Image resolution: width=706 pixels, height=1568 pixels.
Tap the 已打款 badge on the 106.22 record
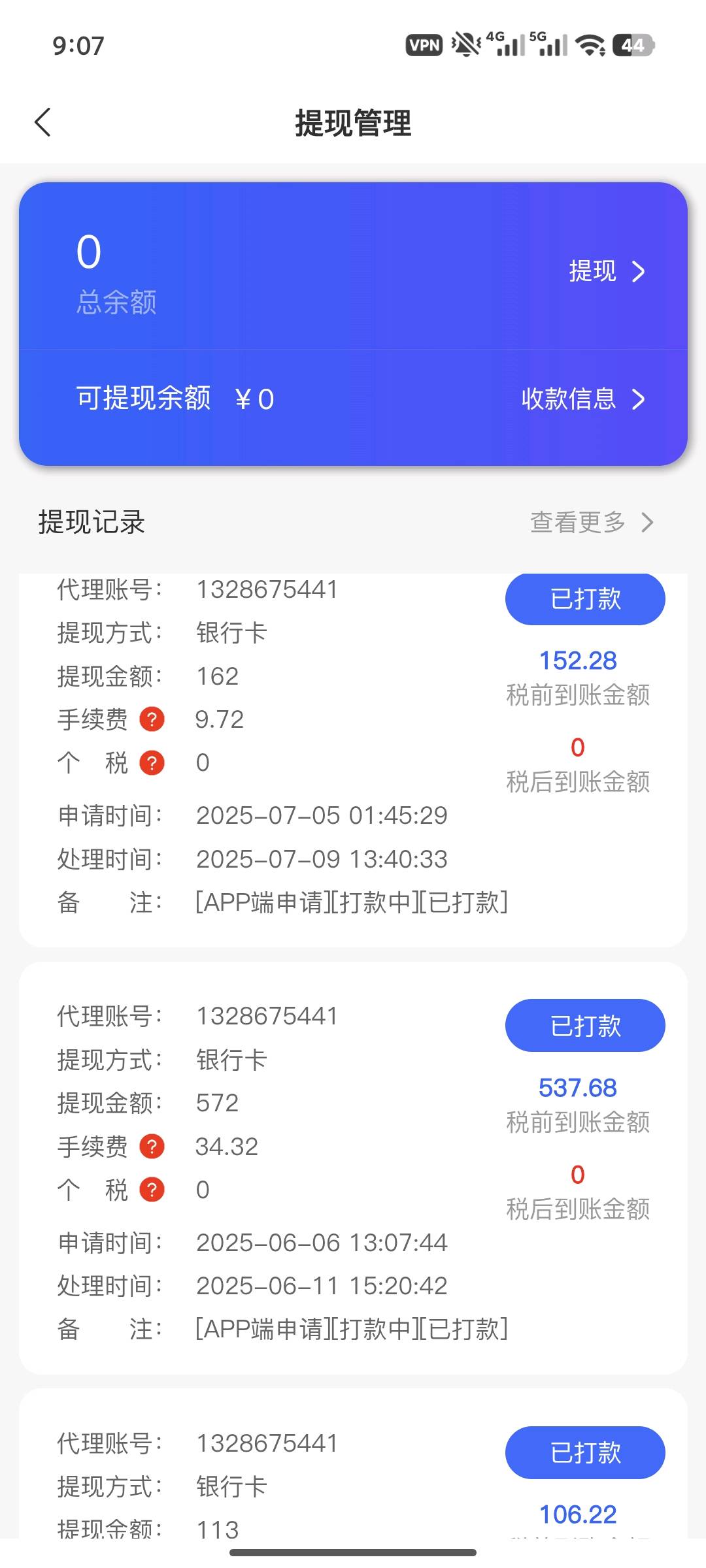tap(585, 1453)
